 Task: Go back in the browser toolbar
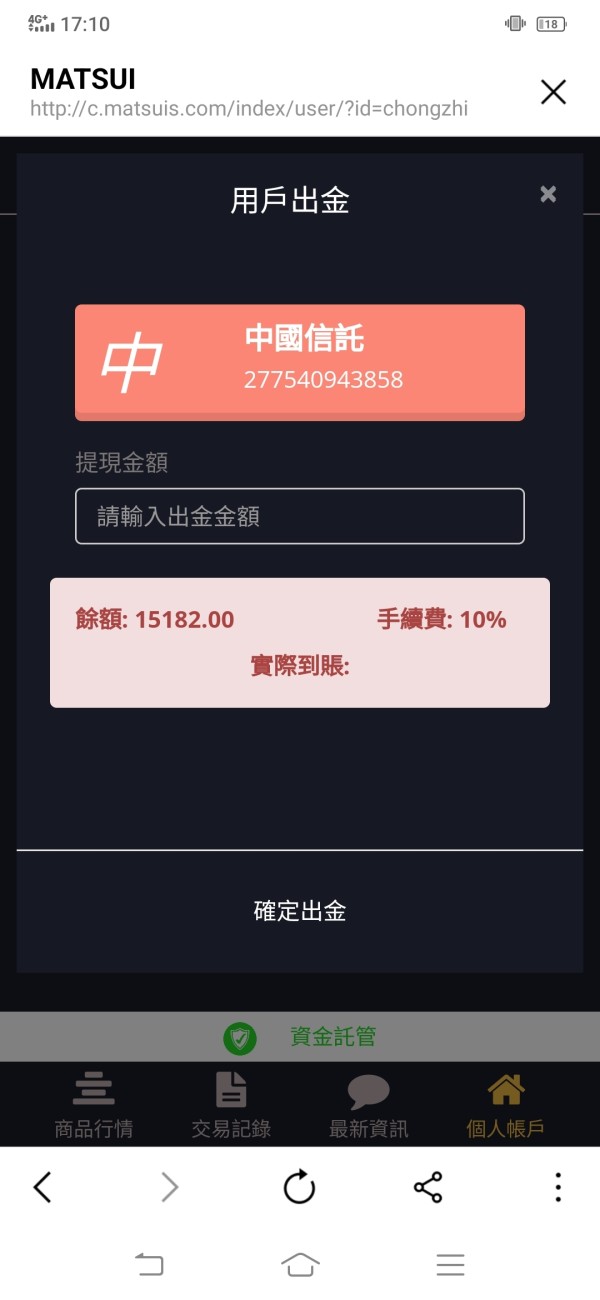[x=42, y=1187]
